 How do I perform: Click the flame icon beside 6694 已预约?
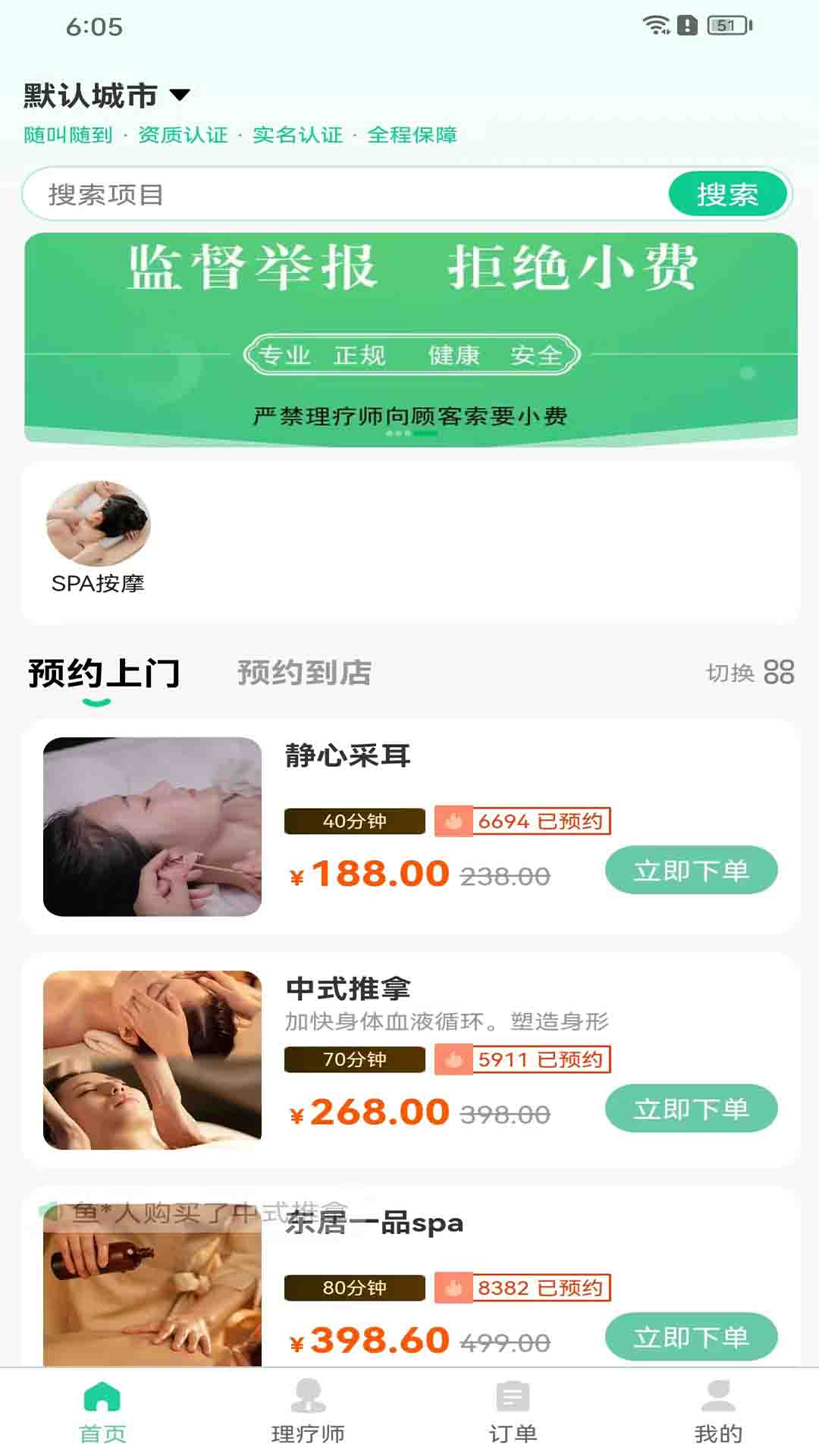[453, 820]
